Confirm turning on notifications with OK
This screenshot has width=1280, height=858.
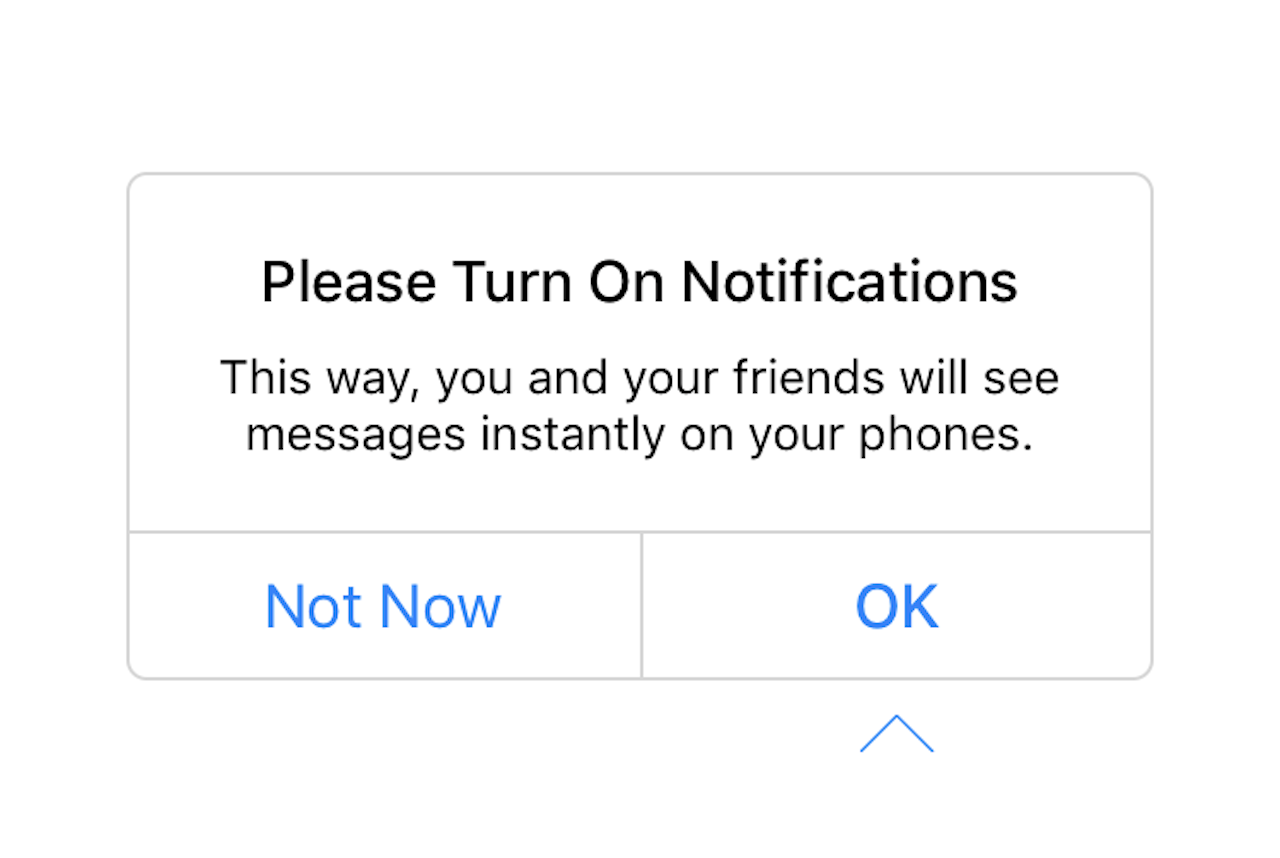(x=897, y=606)
